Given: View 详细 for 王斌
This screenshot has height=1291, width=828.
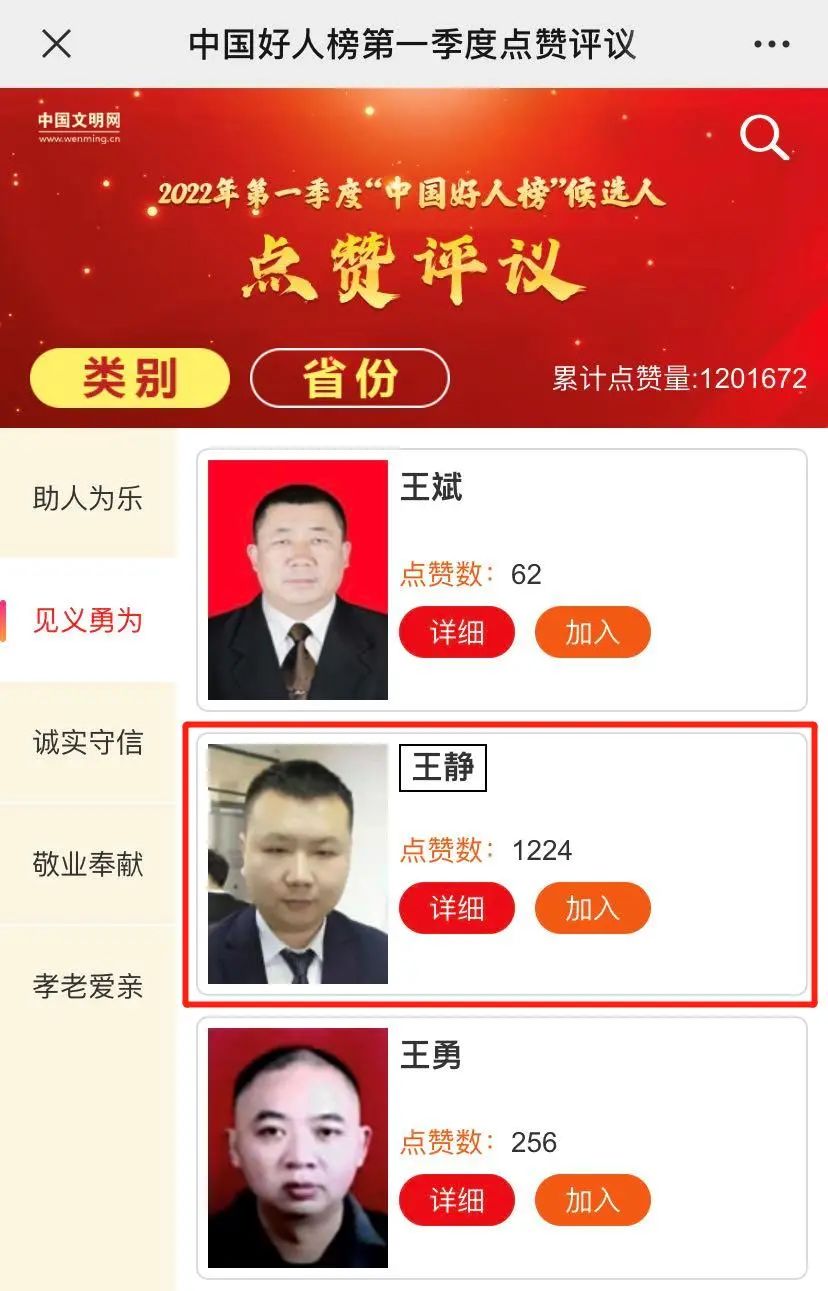Looking at the screenshot, I should (457, 632).
